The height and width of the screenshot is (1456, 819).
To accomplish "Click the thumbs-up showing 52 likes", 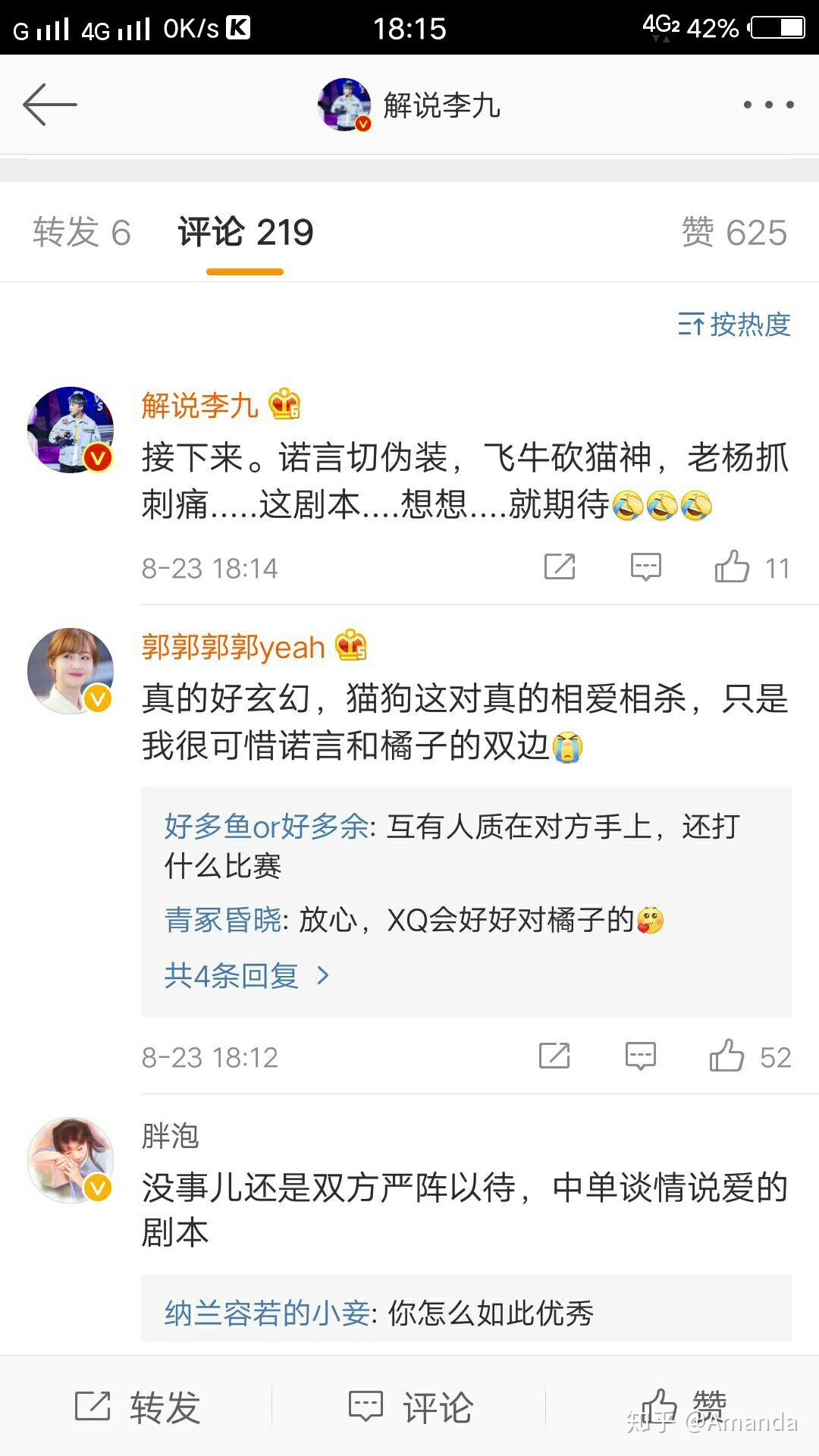I will 730,1055.
